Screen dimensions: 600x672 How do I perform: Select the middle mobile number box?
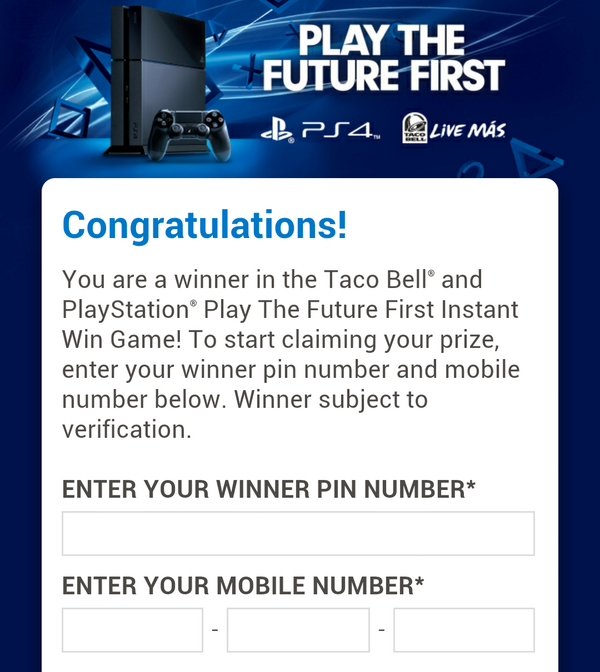coord(298,630)
